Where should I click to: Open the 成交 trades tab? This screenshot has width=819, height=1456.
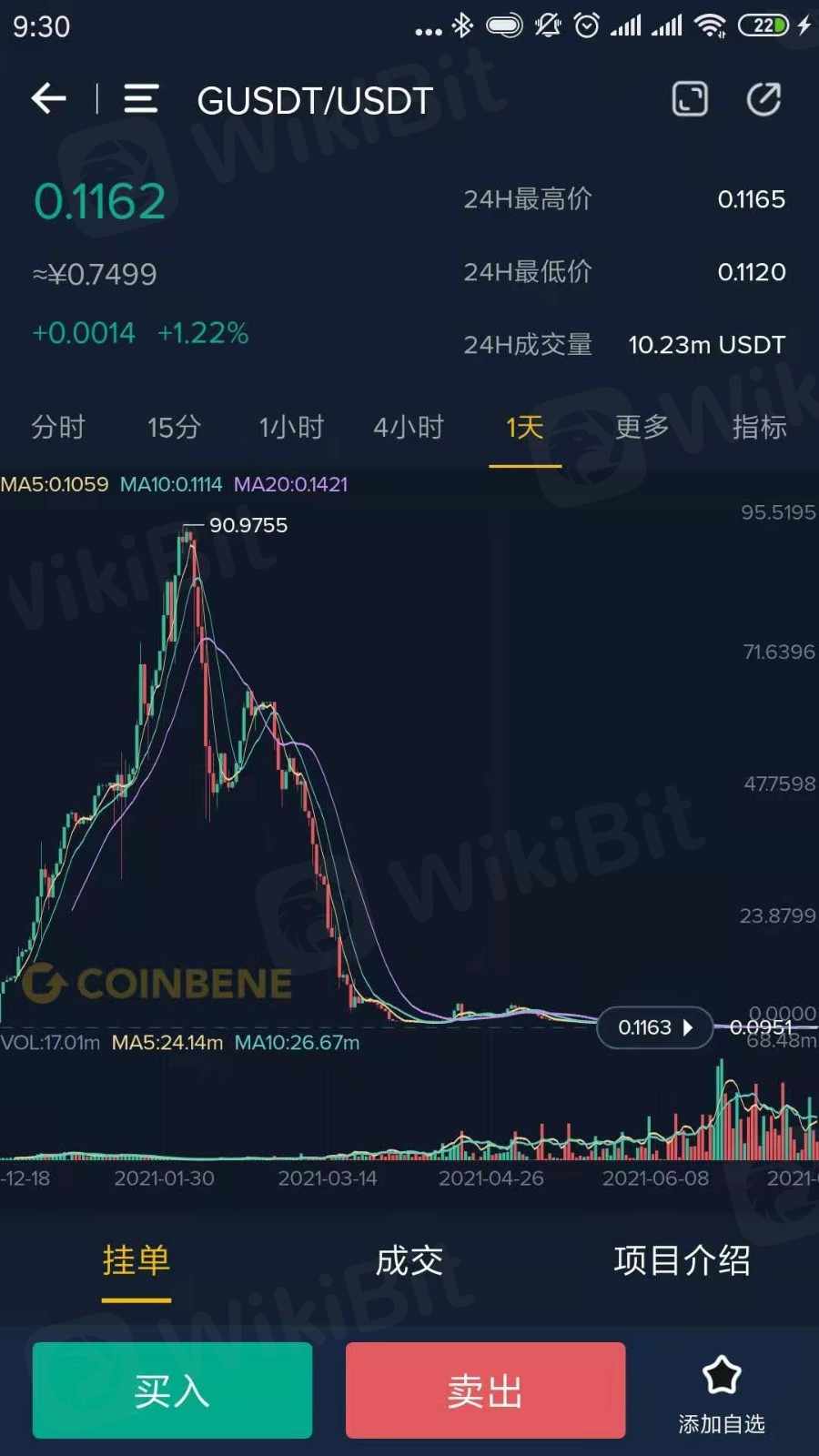pos(409,1261)
